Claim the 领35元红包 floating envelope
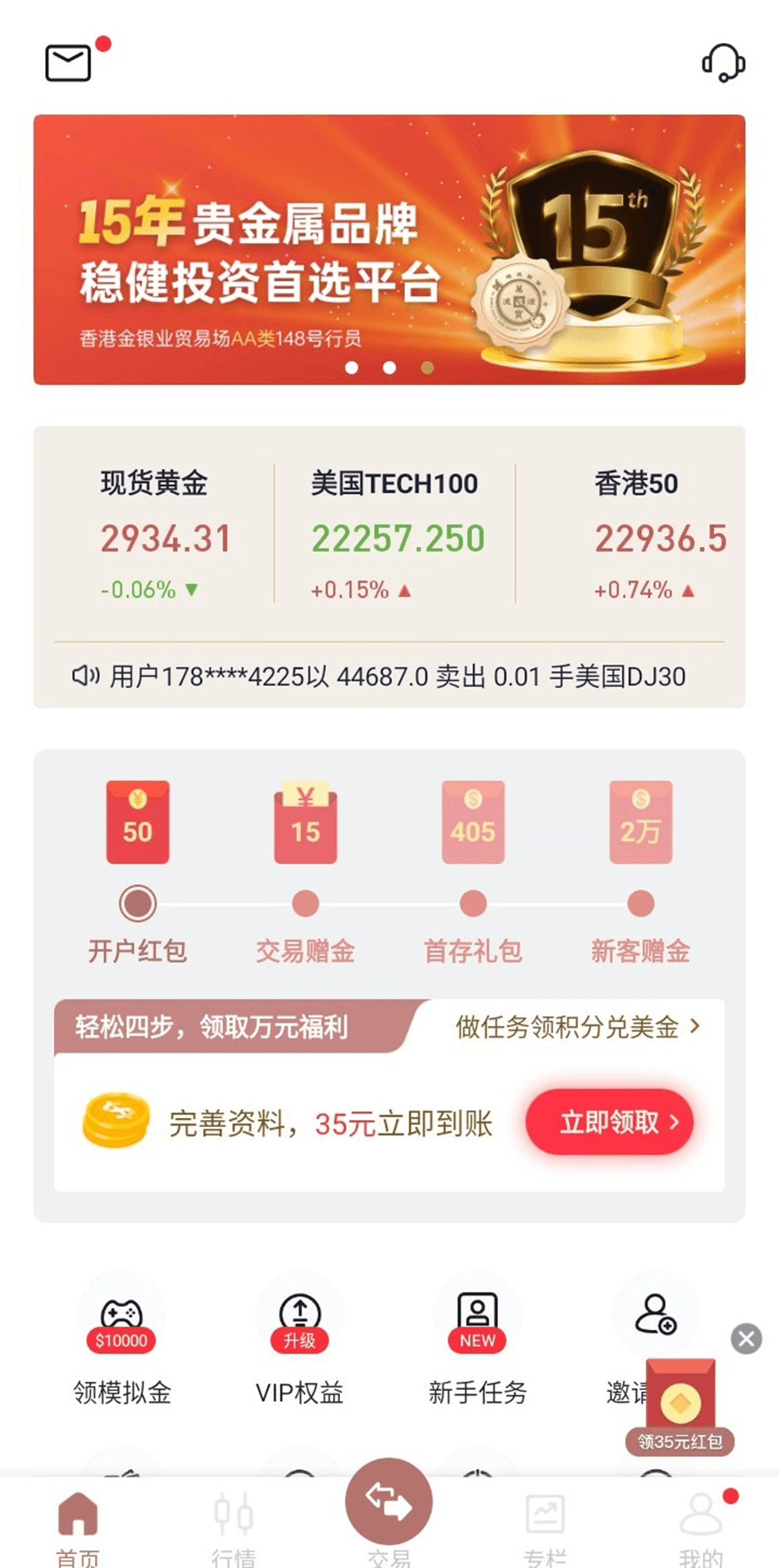The image size is (779, 1568). [680, 1405]
